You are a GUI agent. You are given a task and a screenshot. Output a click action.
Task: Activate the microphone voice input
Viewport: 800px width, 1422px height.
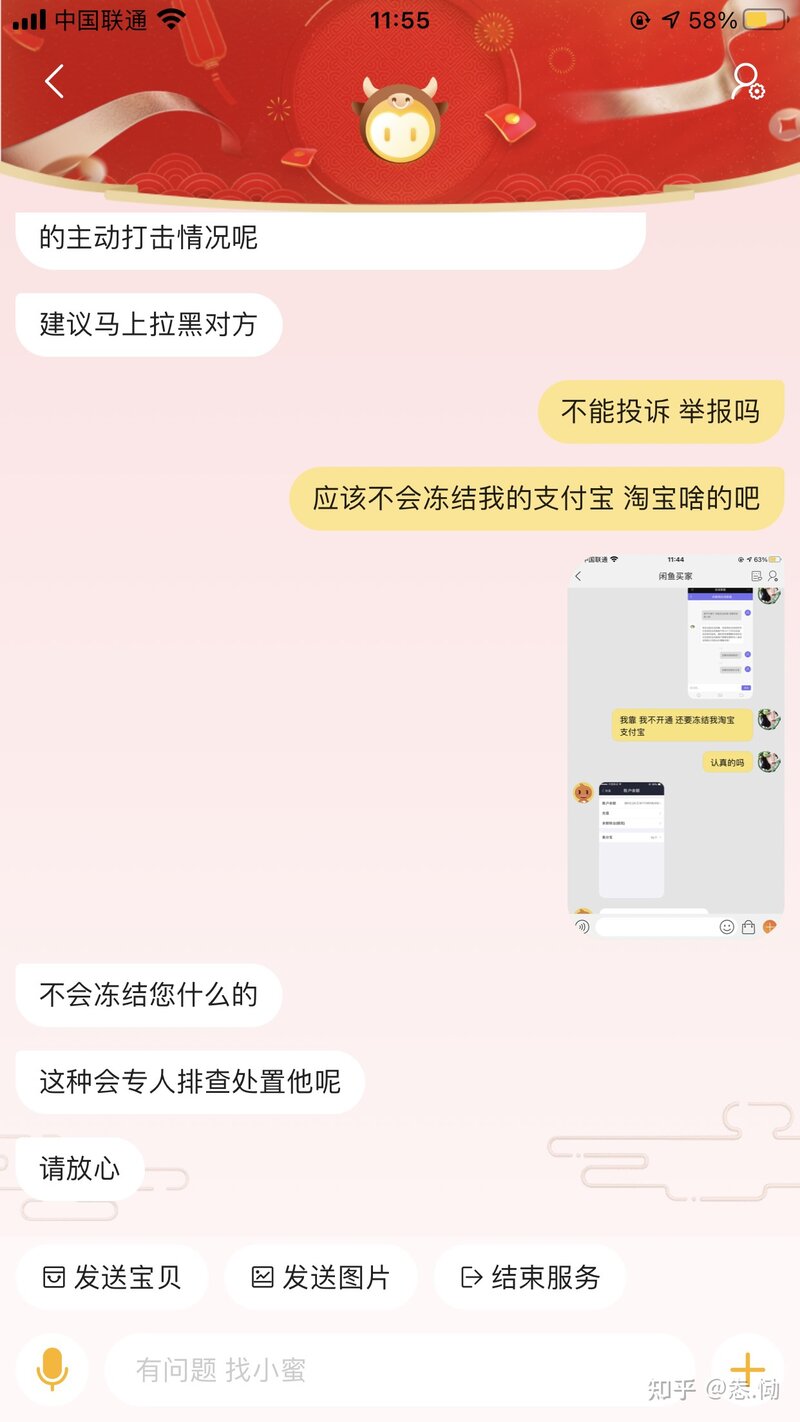52,1368
